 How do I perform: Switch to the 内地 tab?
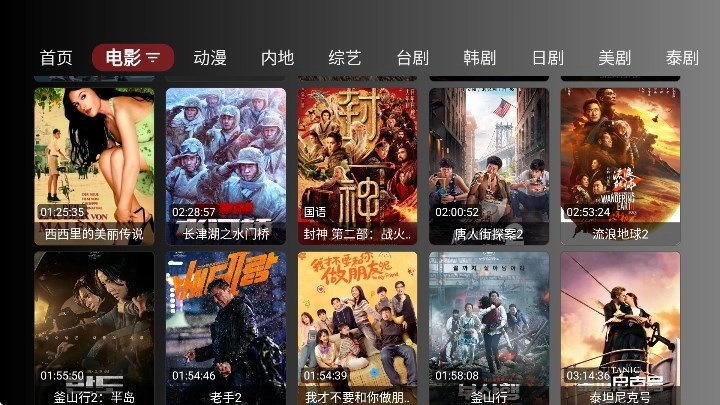tap(277, 58)
